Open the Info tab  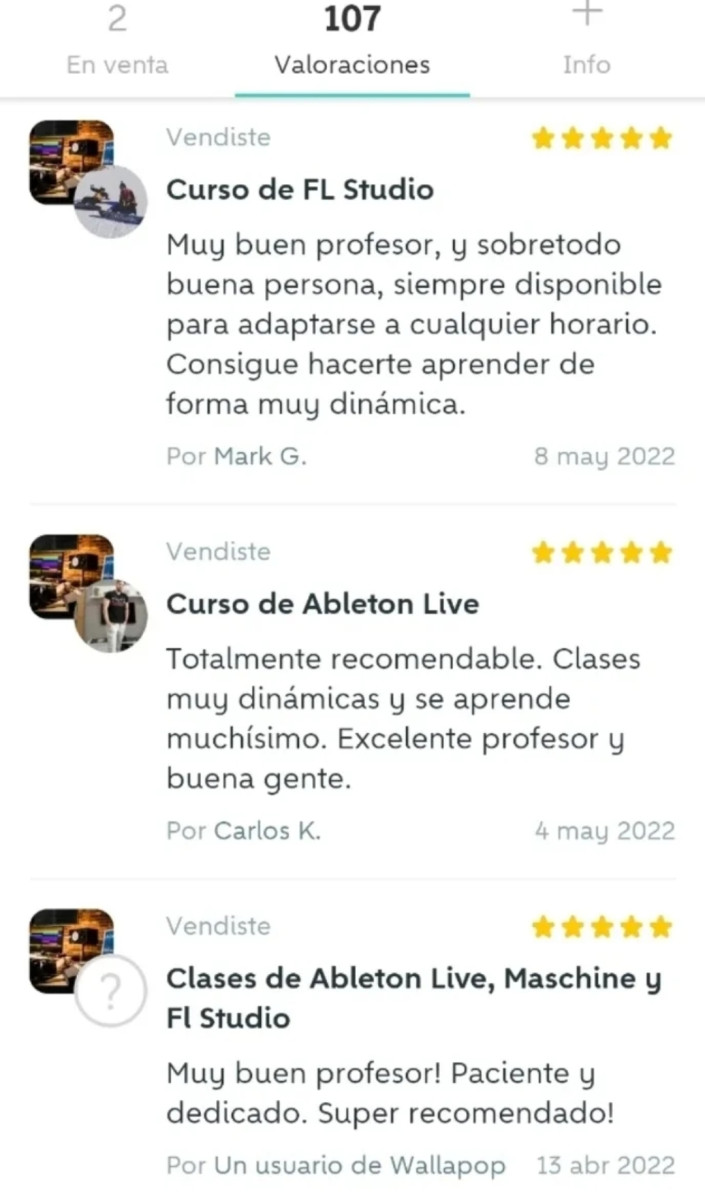click(x=587, y=45)
